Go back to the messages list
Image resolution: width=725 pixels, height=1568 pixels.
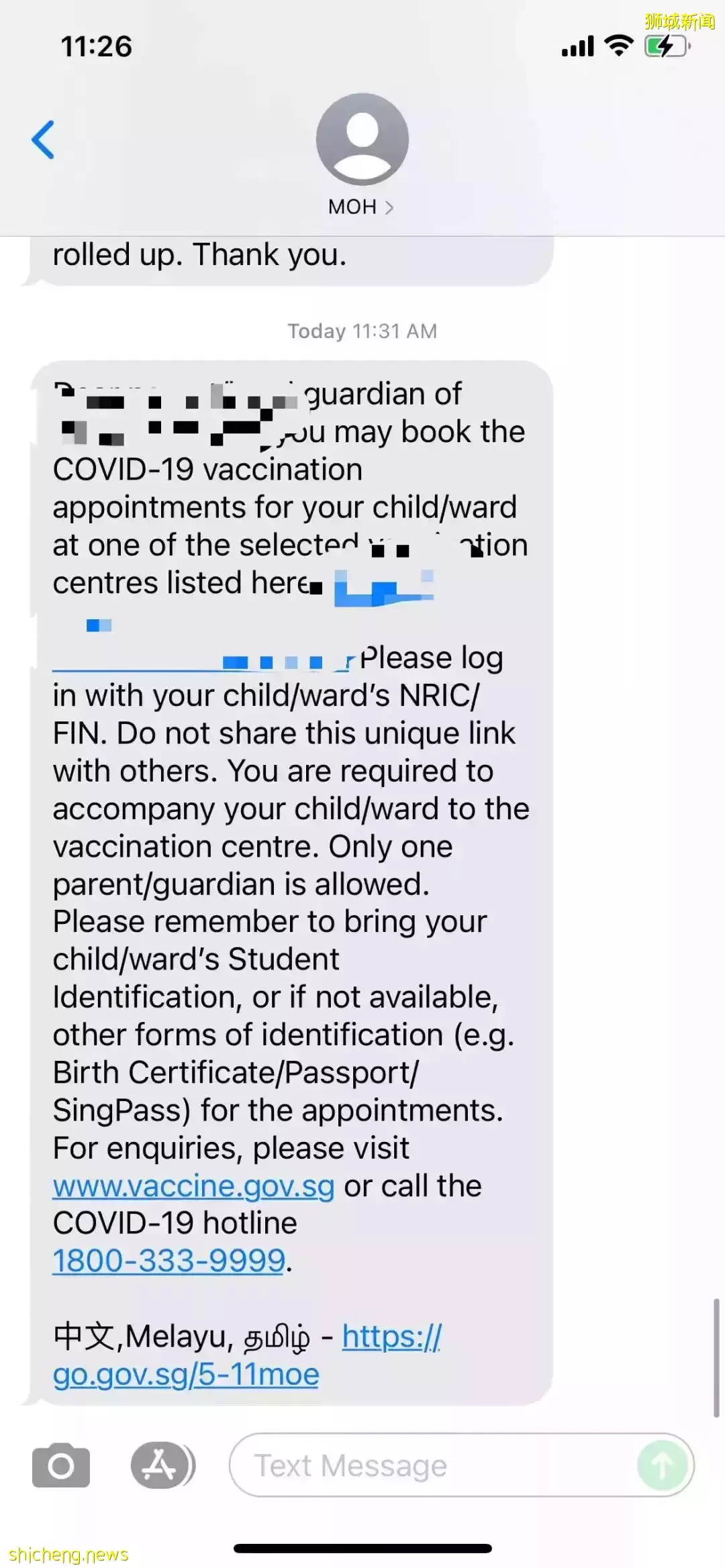click(43, 140)
